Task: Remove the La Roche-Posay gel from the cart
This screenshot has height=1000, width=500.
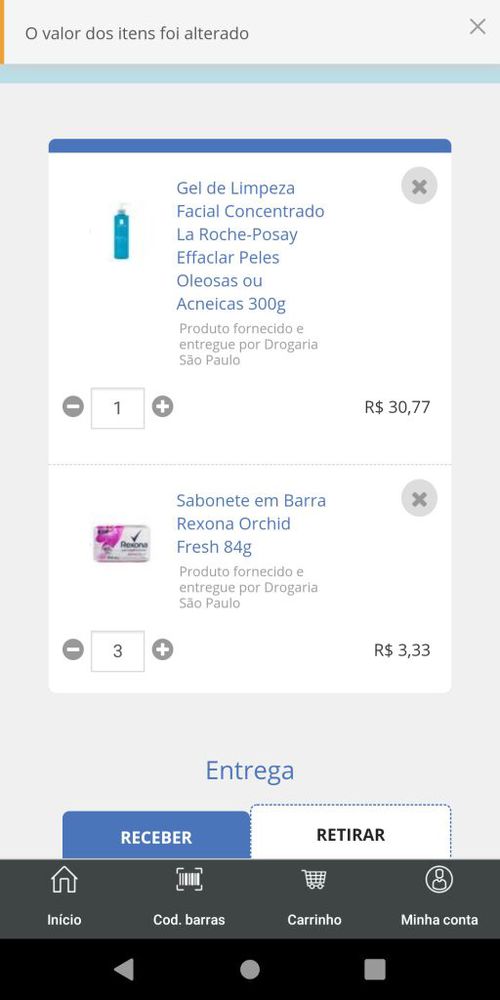Action: pyautogui.click(x=419, y=186)
